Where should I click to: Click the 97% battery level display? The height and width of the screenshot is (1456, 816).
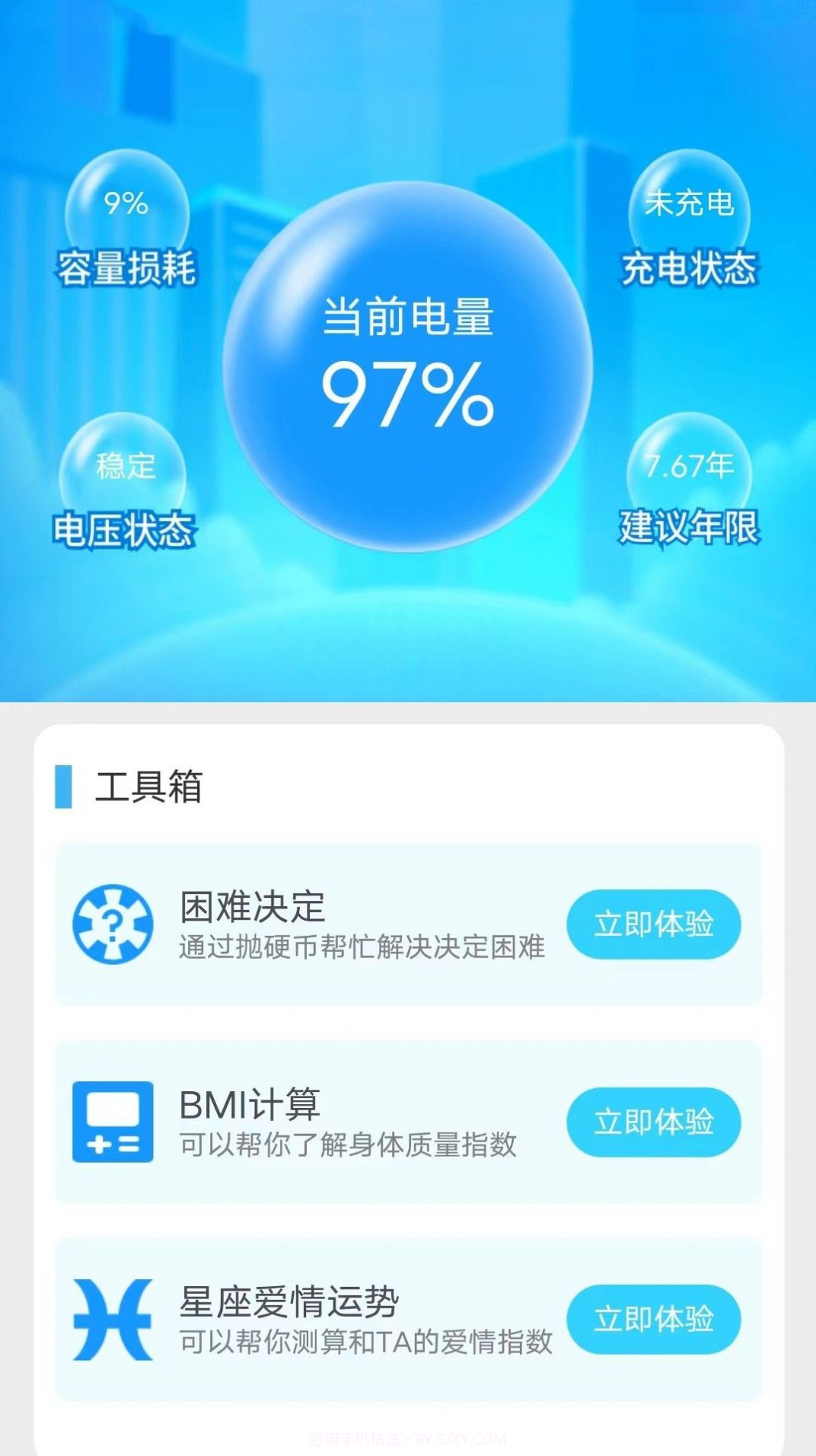[408, 396]
